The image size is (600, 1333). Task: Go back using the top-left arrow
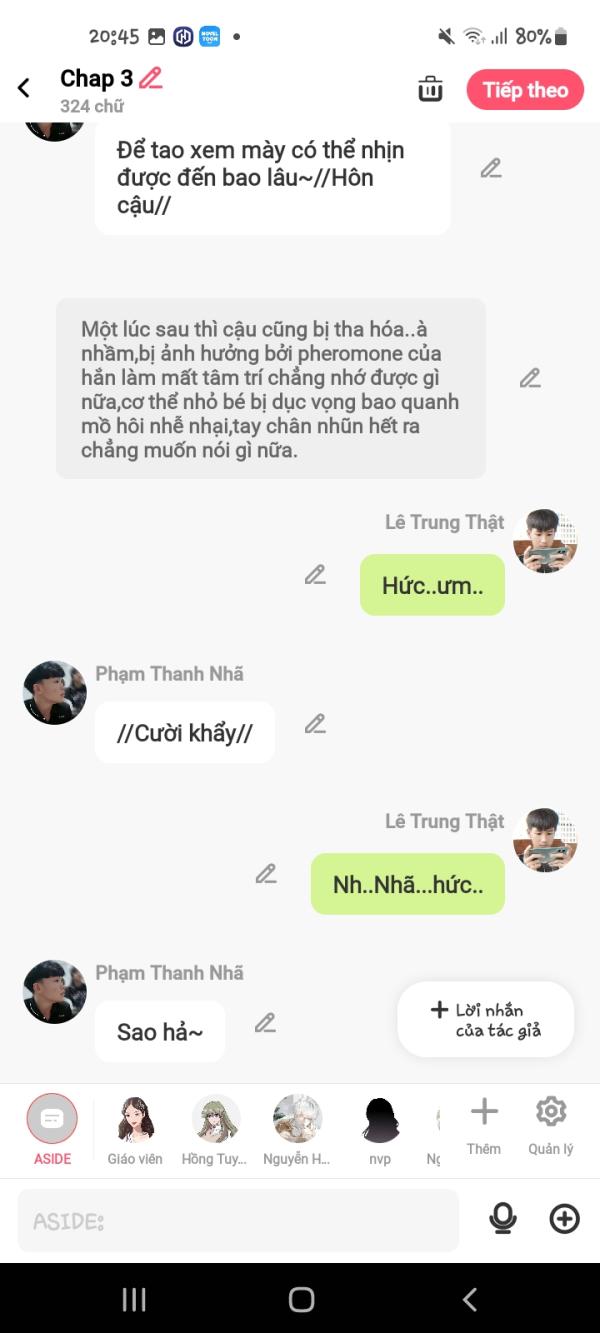(24, 88)
